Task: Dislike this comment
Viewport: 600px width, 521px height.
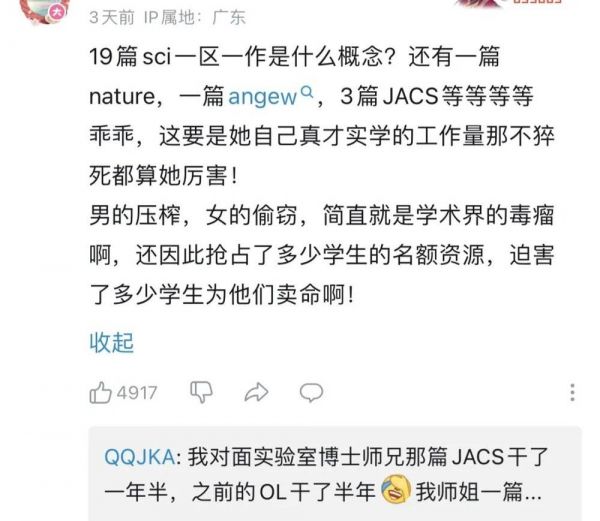Action: point(201,392)
